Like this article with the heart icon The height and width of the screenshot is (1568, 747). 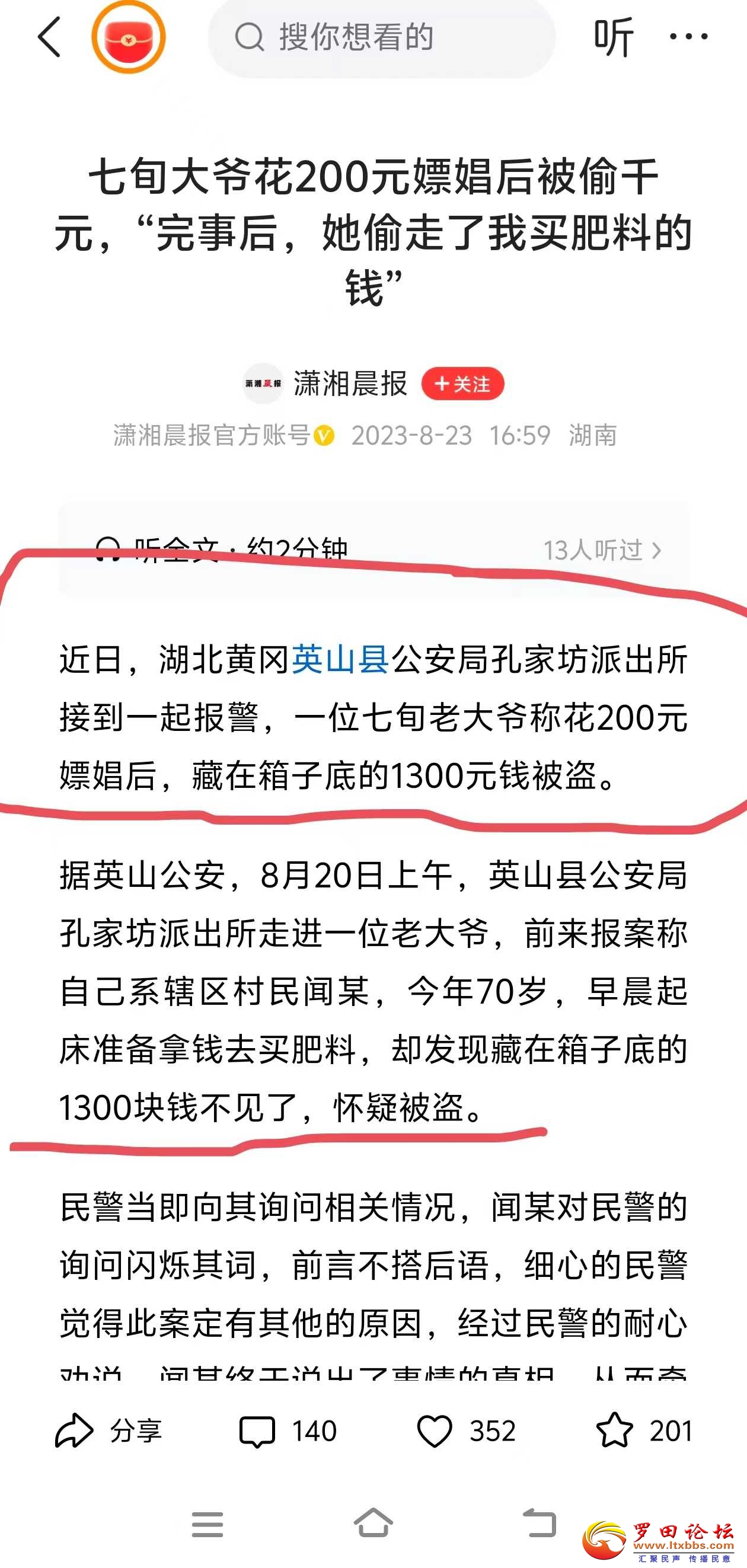pyautogui.click(x=435, y=1431)
